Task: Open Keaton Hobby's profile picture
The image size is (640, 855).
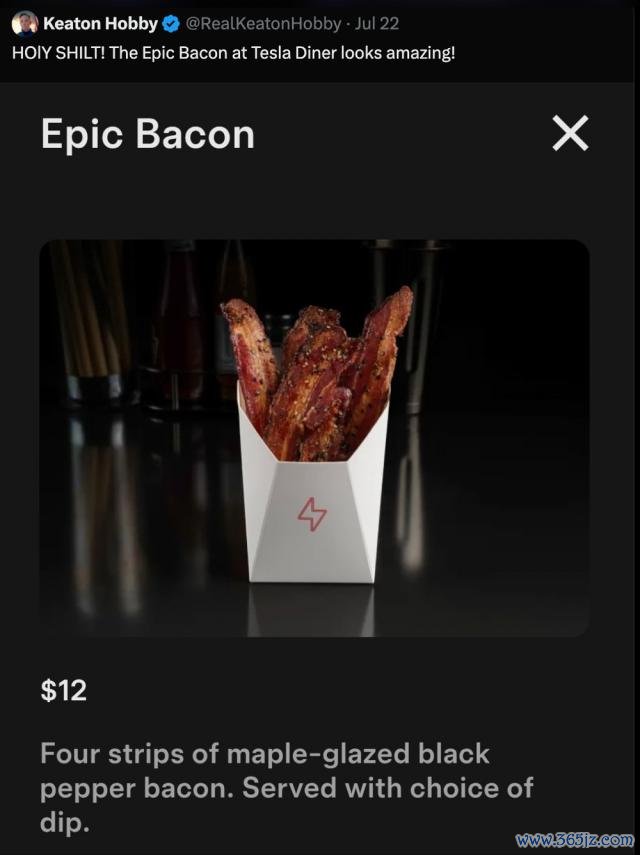Action: point(25,24)
